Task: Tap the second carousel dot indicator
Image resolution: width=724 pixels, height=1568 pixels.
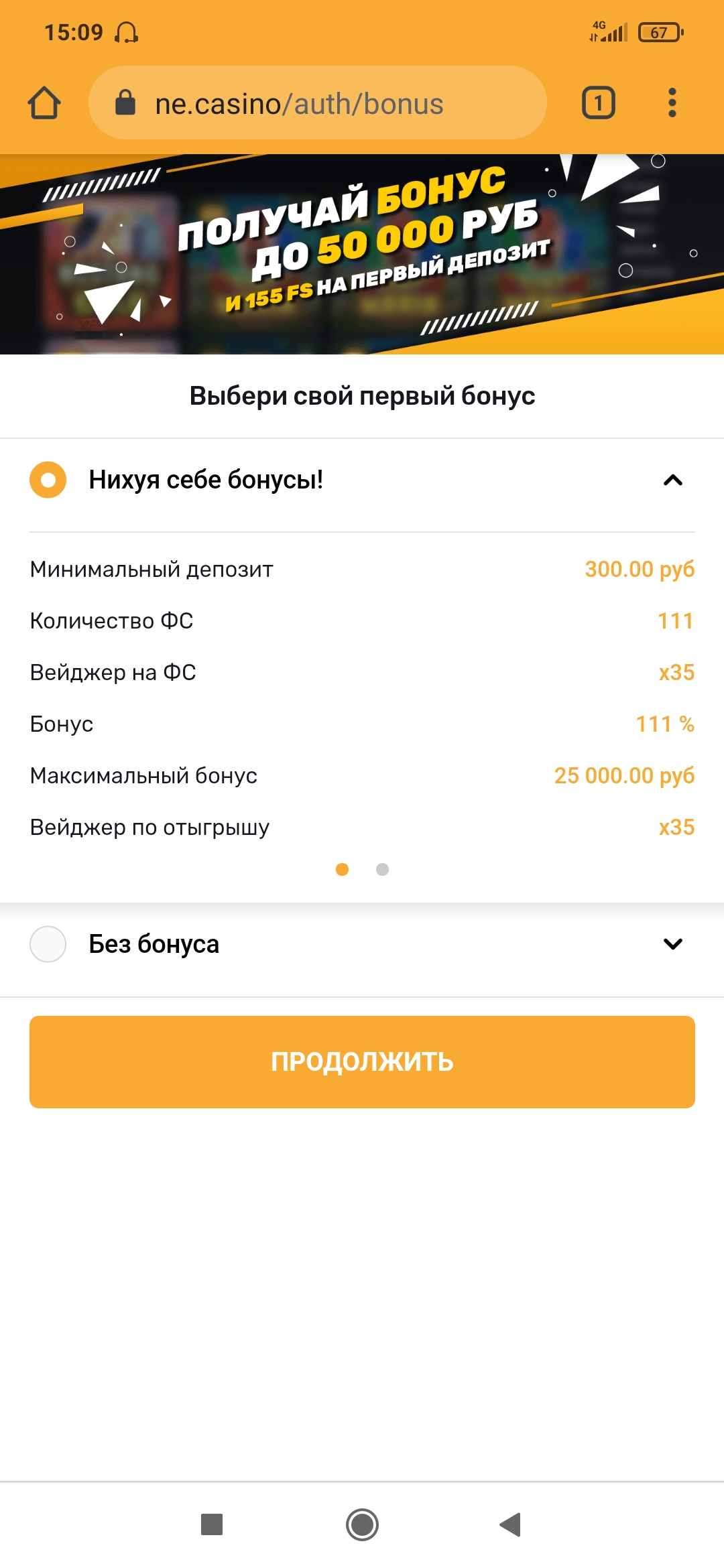Action: [381, 869]
